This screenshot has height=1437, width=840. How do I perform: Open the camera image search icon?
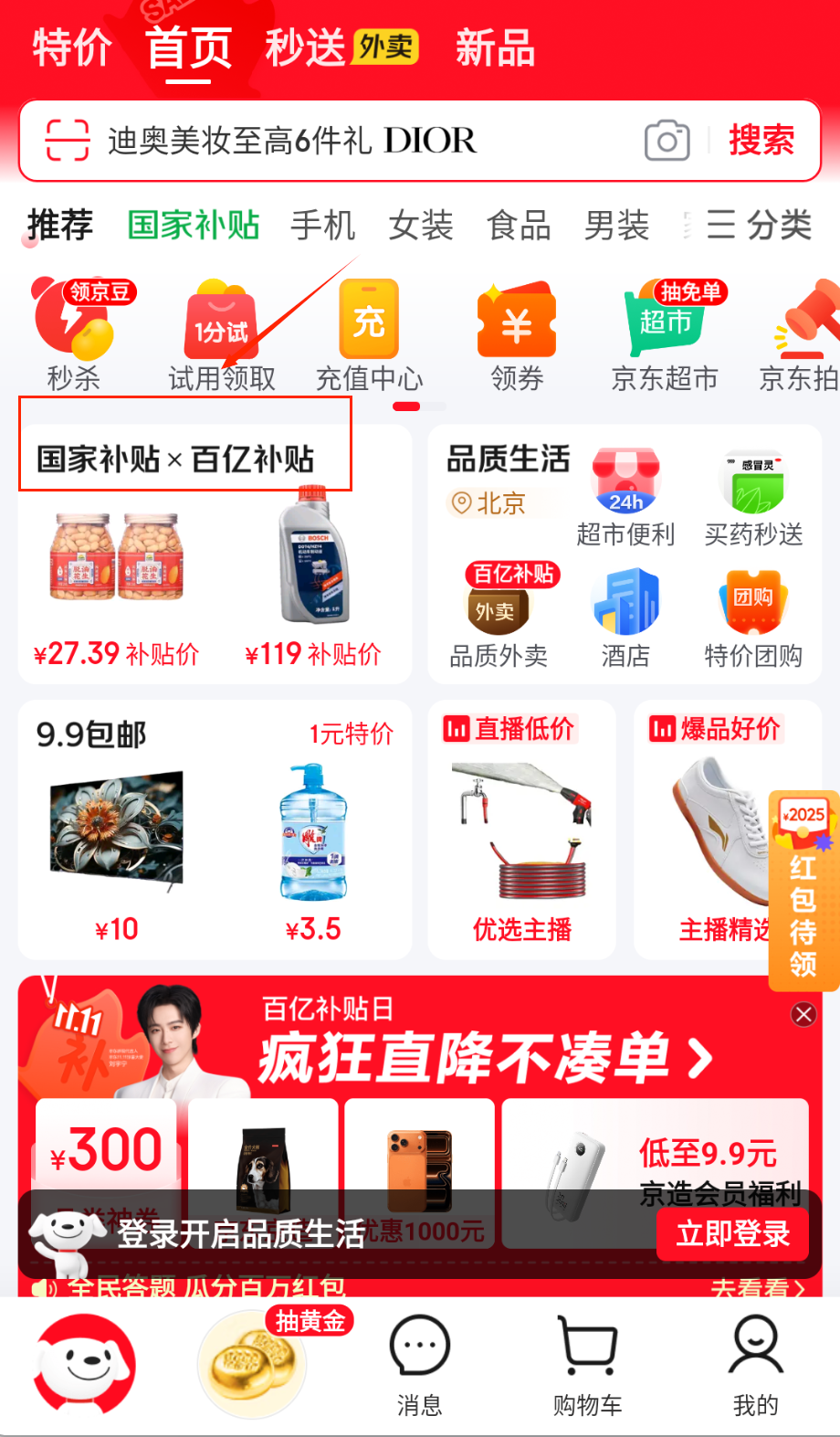coord(667,141)
